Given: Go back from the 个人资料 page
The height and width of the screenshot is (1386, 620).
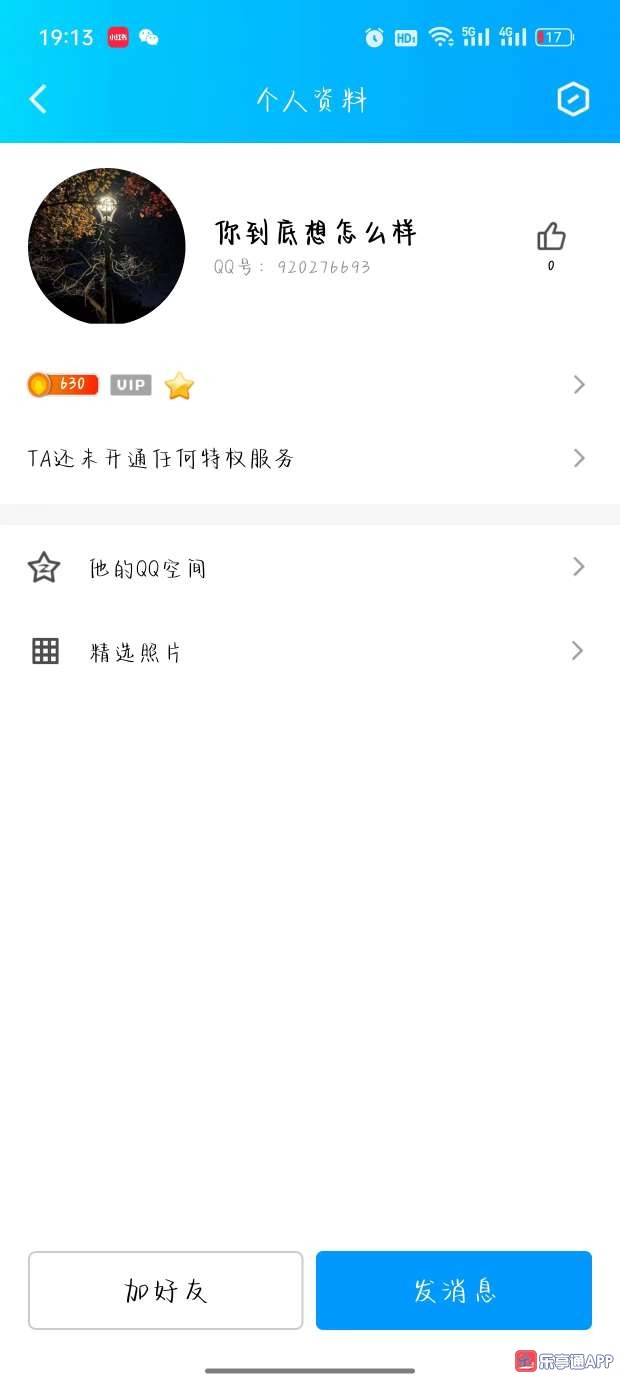Looking at the screenshot, I should [38, 99].
